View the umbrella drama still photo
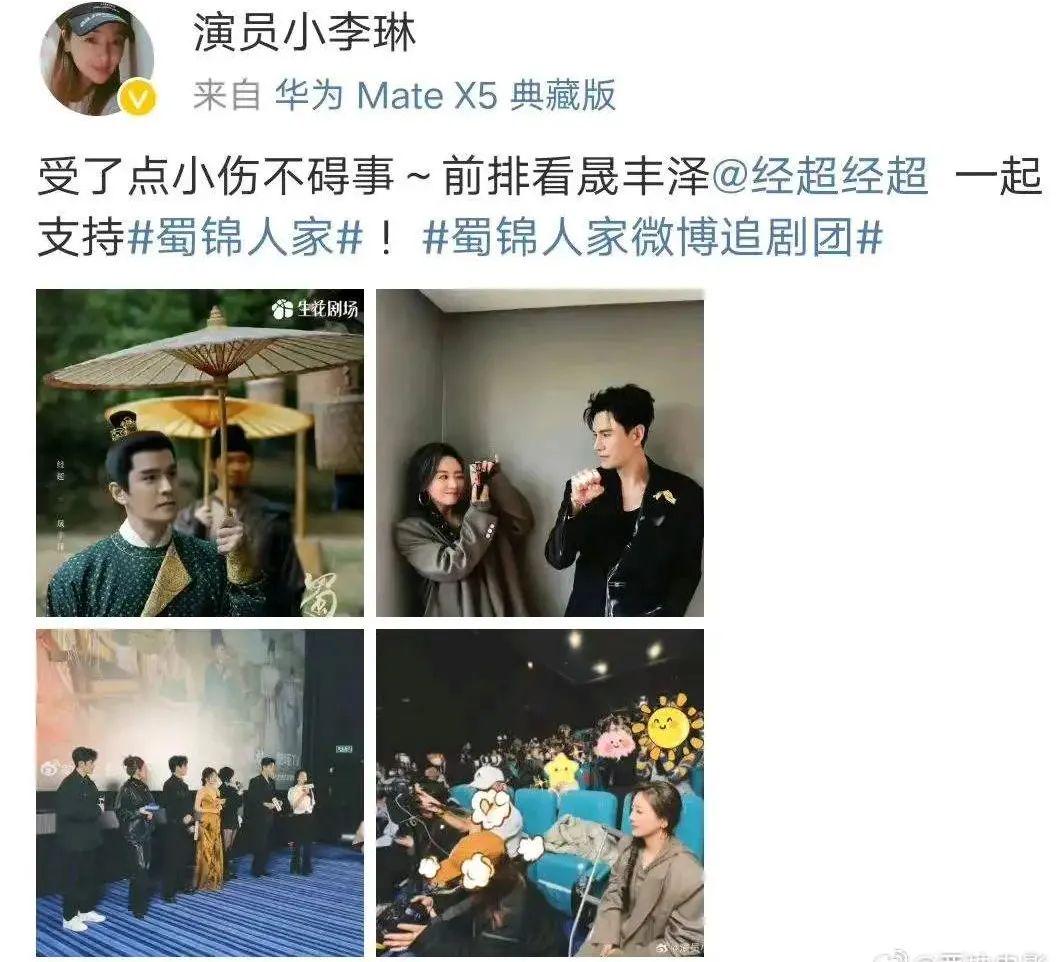 click(200, 452)
